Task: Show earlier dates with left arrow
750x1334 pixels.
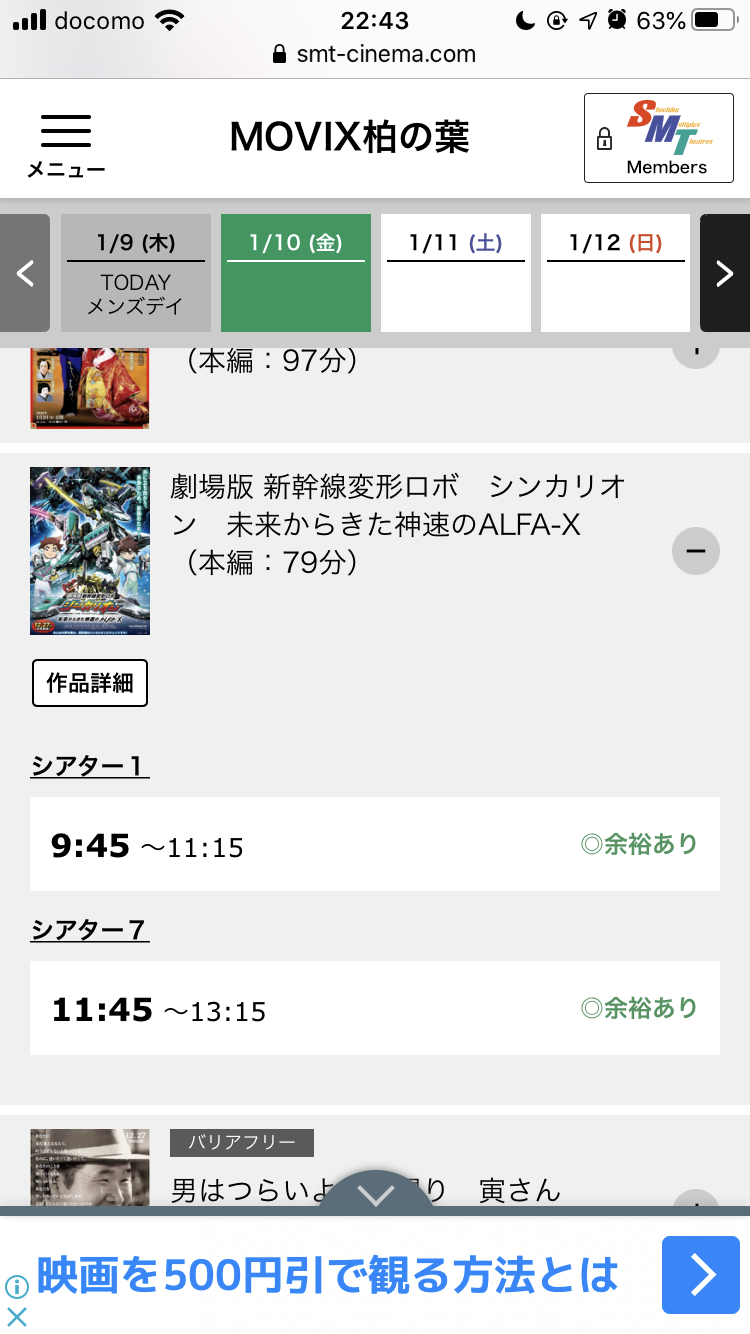Action: (x=25, y=273)
